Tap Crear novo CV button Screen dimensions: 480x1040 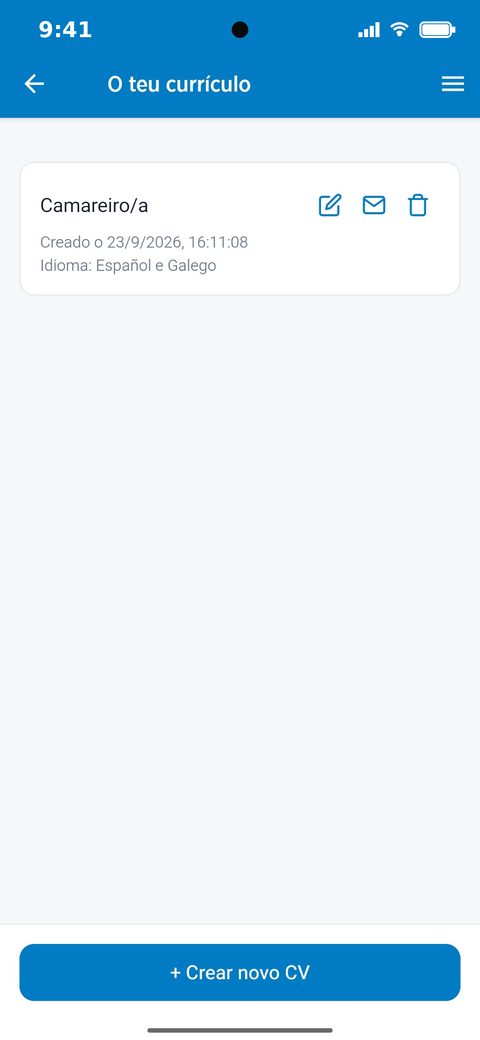(240, 972)
